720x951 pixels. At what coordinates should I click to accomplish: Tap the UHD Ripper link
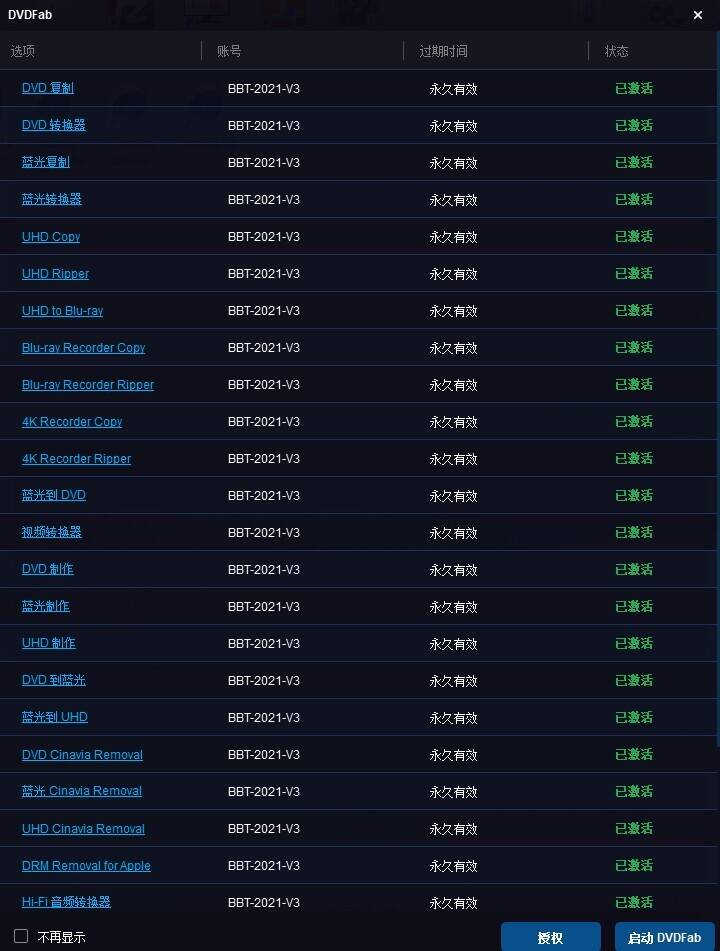coord(56,274)
